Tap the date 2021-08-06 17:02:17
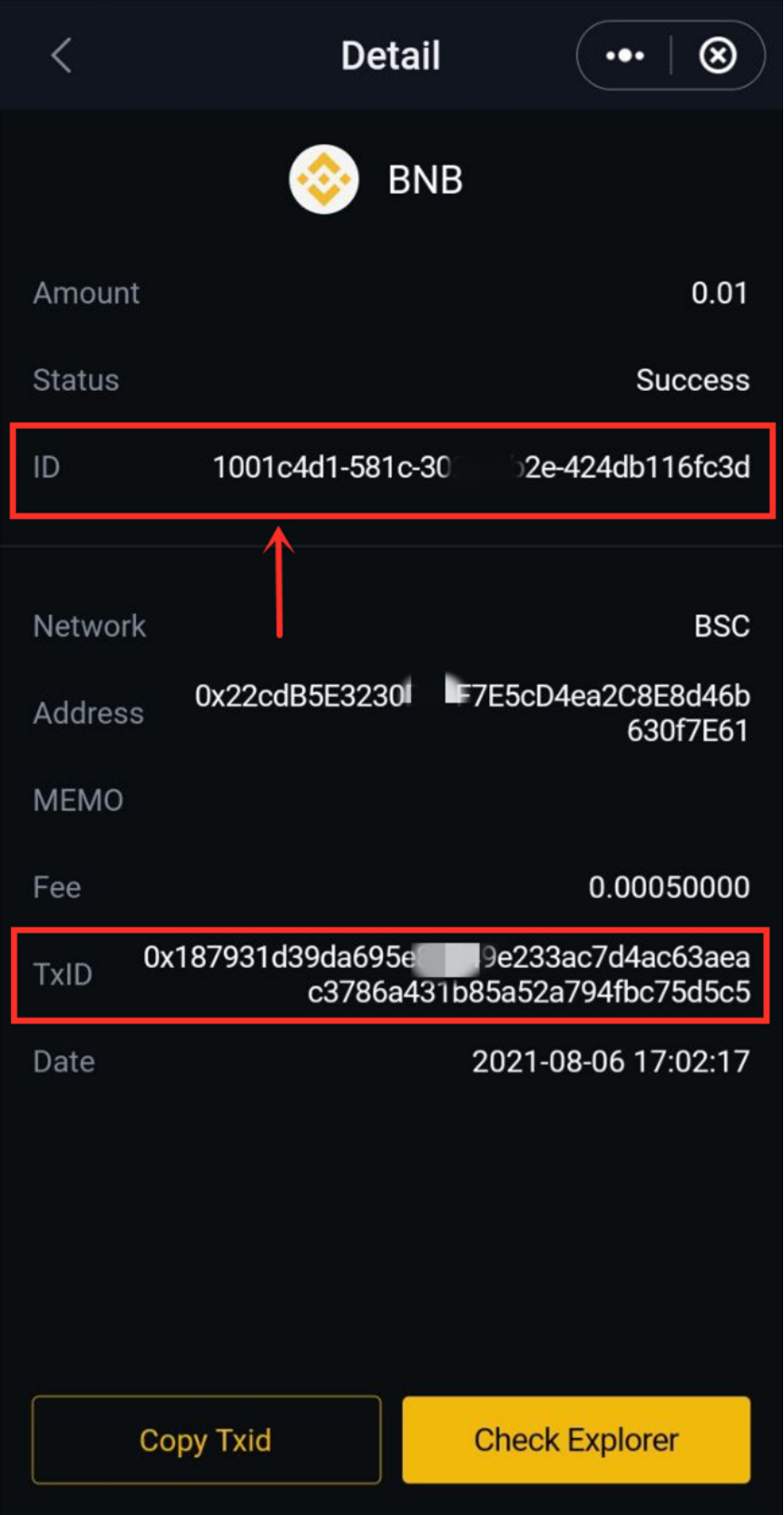The image size is (784, 1515). tap(611, 1061)
